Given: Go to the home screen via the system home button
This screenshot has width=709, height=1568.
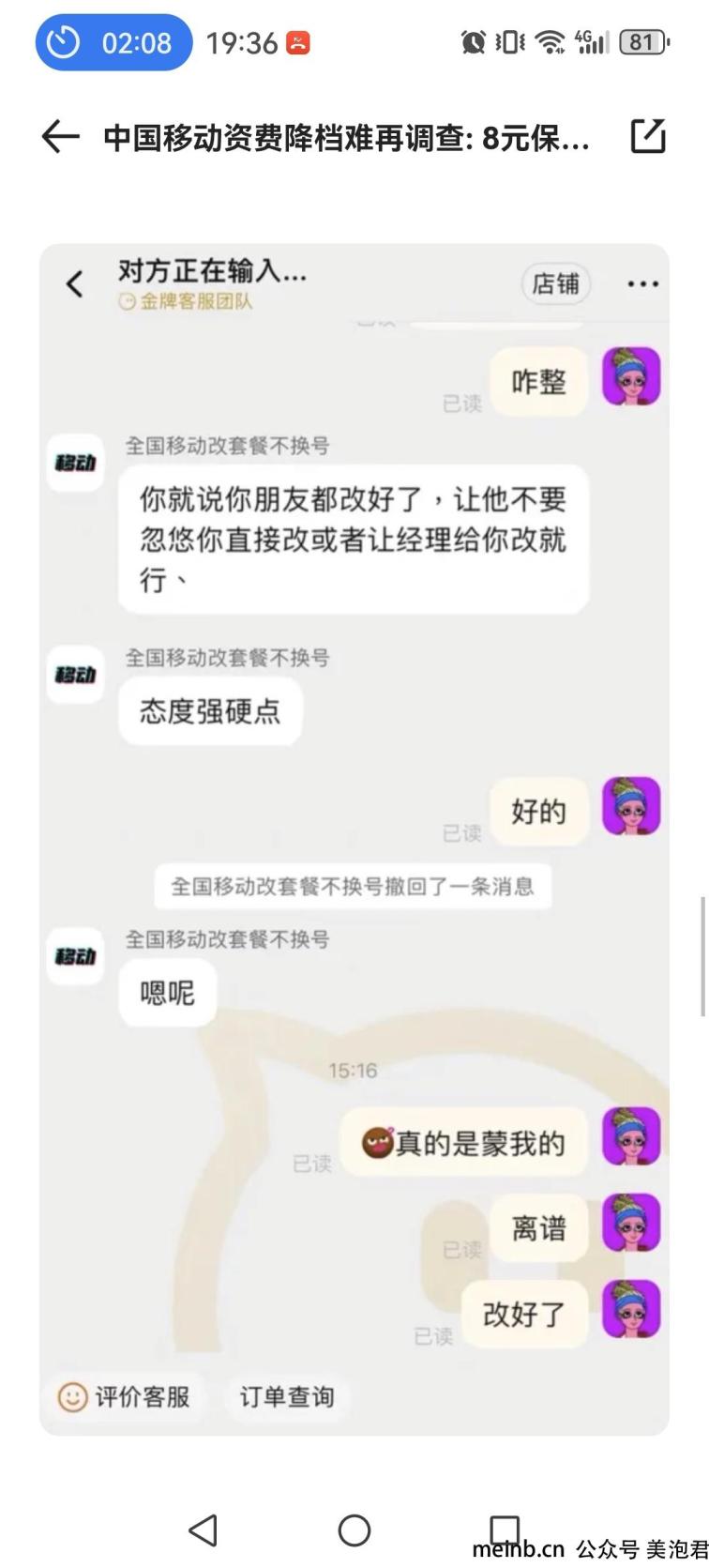Looking at the screenshot, I should coord(354,1530).
